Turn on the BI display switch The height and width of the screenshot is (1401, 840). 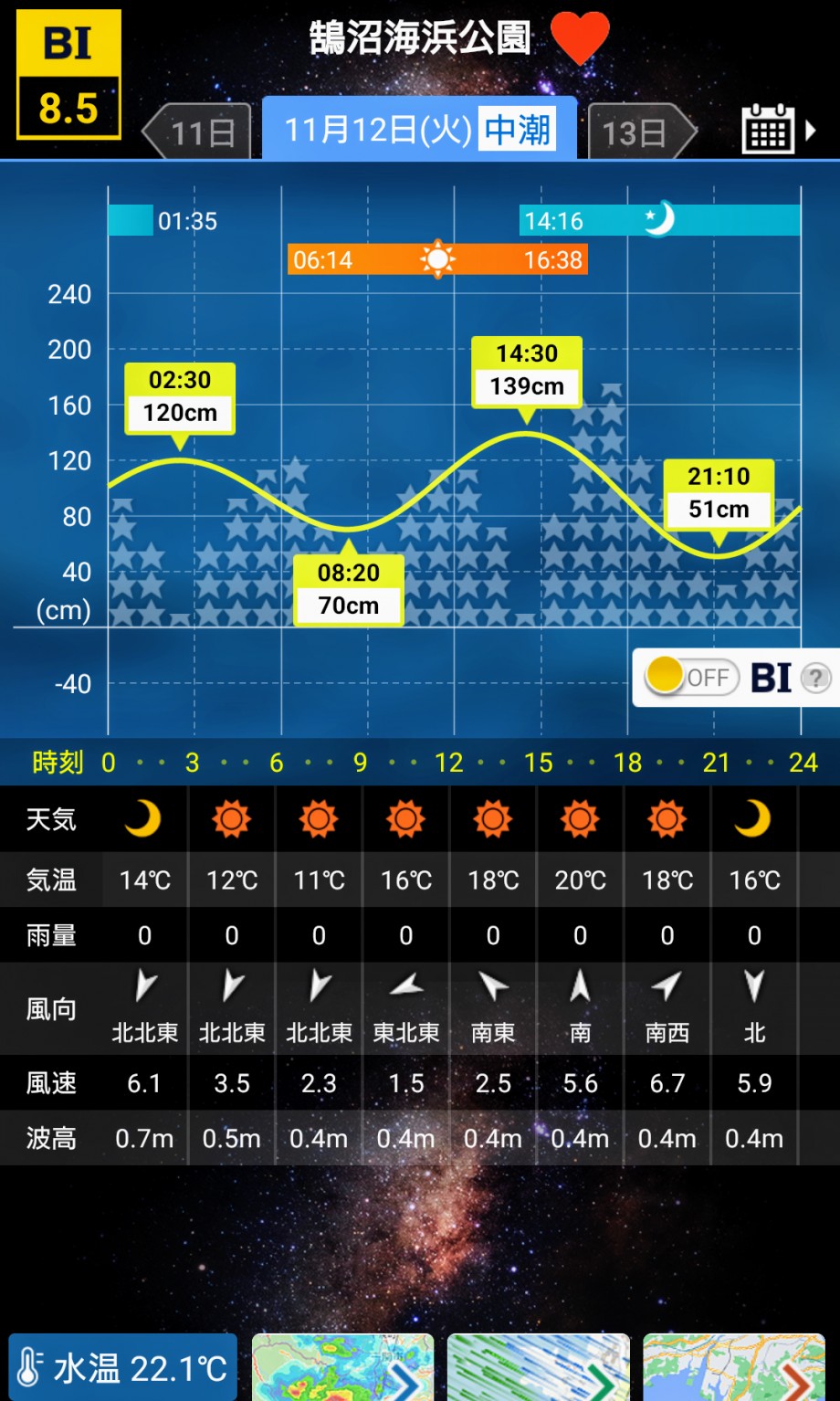coord(691,677)
